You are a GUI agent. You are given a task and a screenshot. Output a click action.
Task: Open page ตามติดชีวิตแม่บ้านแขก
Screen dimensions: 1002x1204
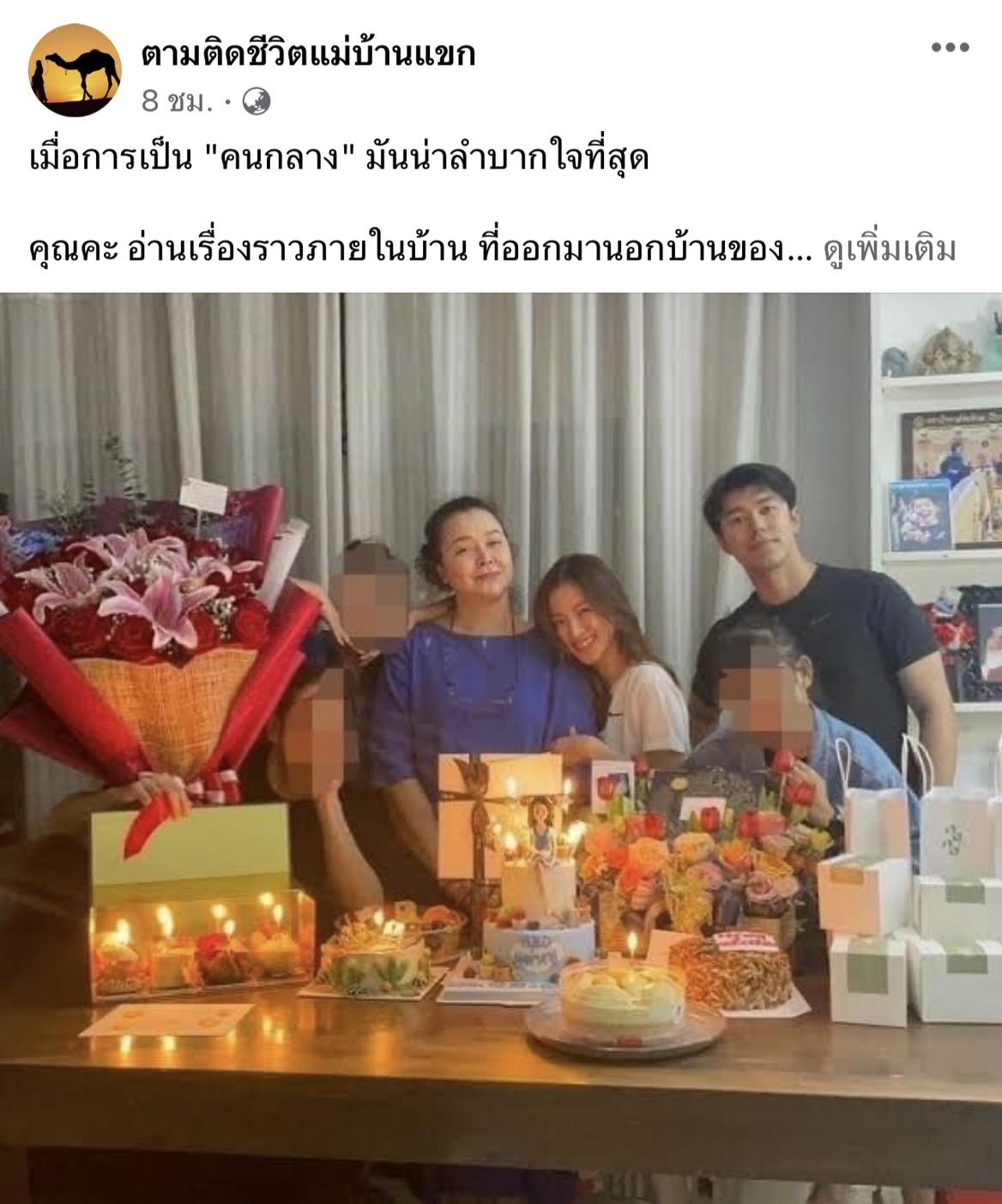(x=308, y=54)
